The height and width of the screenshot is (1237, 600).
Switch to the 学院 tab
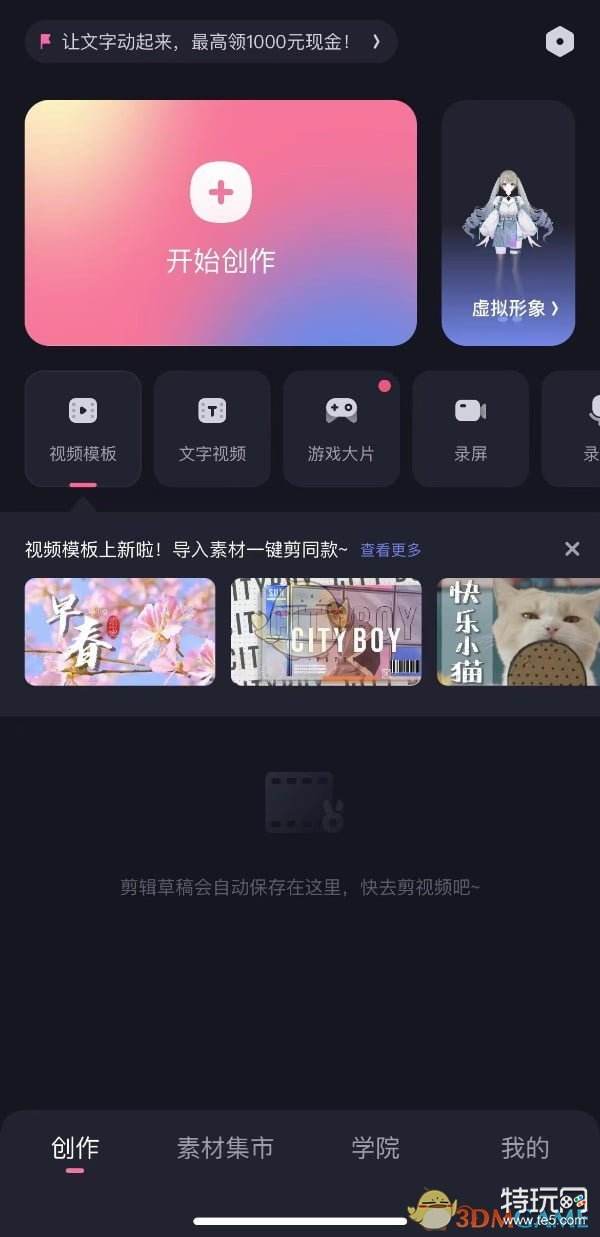coord(375,1148)
